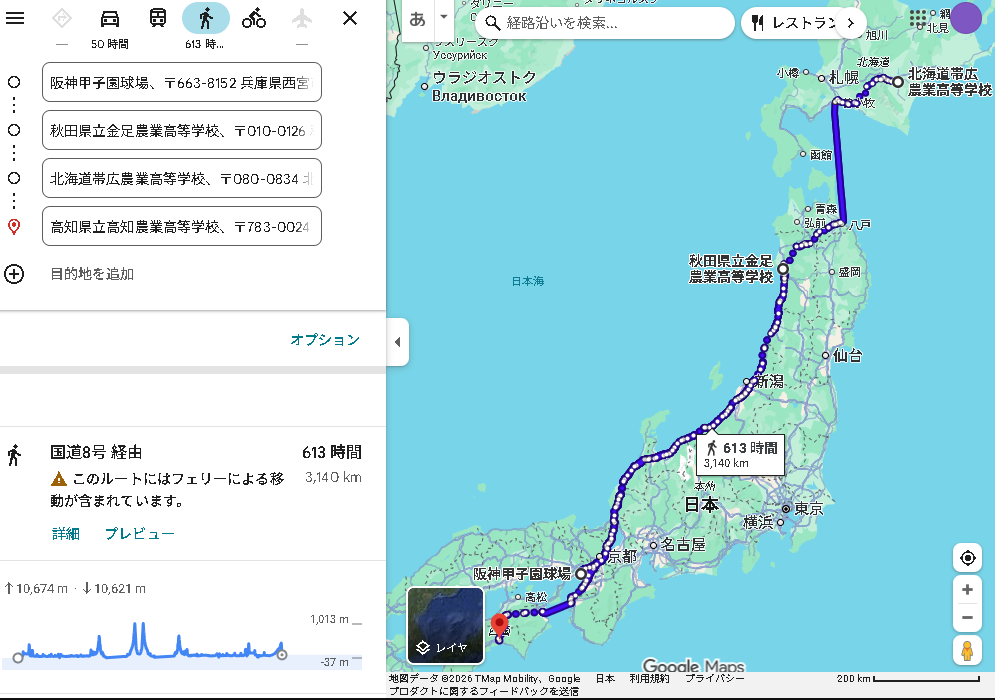Edit the 北海道帯広農業高等学校 waypoint field
The height and width of the screenshot is (700, 995).
pyautogui.click(x=181, y=178)
